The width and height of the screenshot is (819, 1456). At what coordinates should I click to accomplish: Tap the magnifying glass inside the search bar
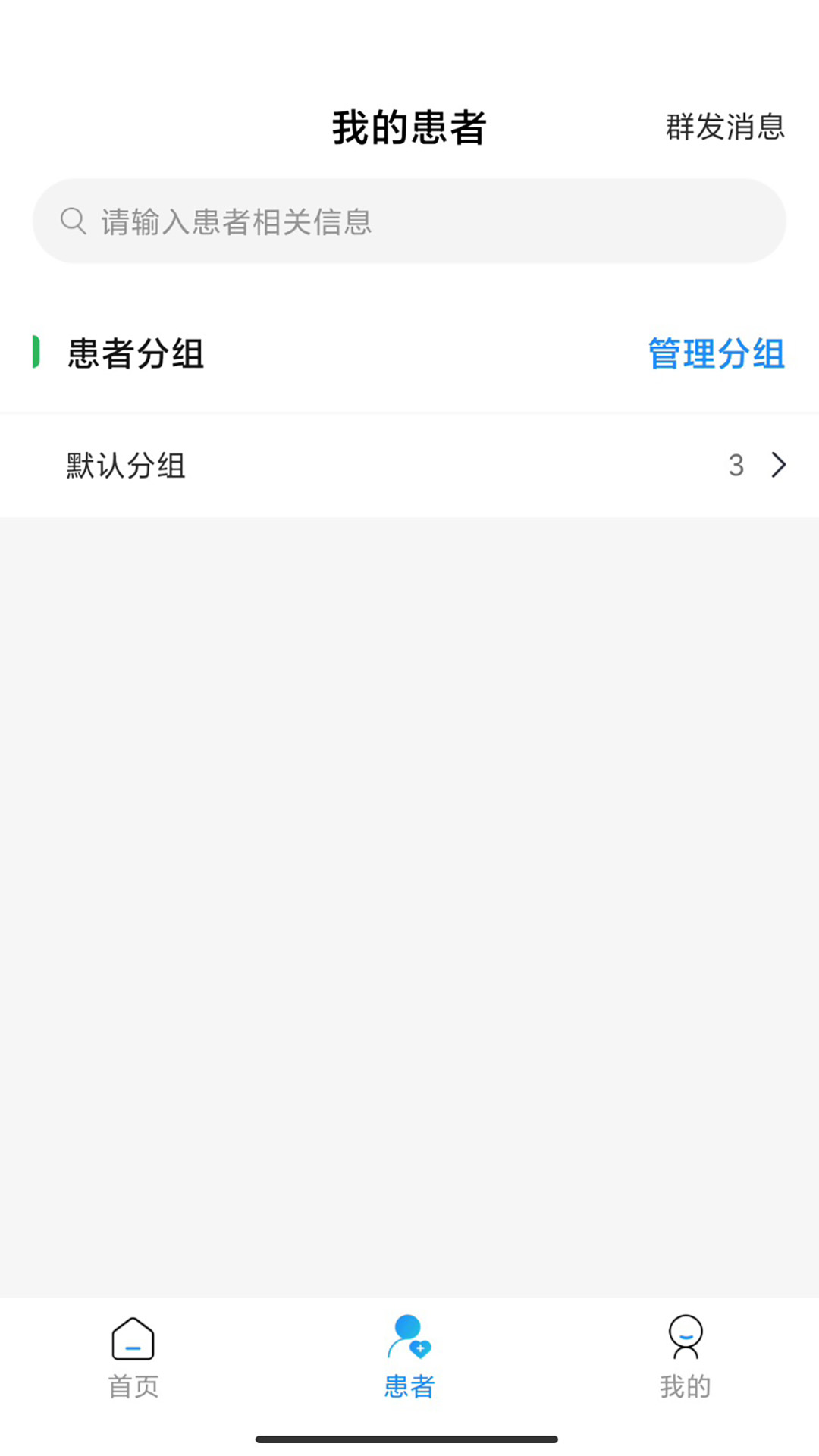click(73, 220)
